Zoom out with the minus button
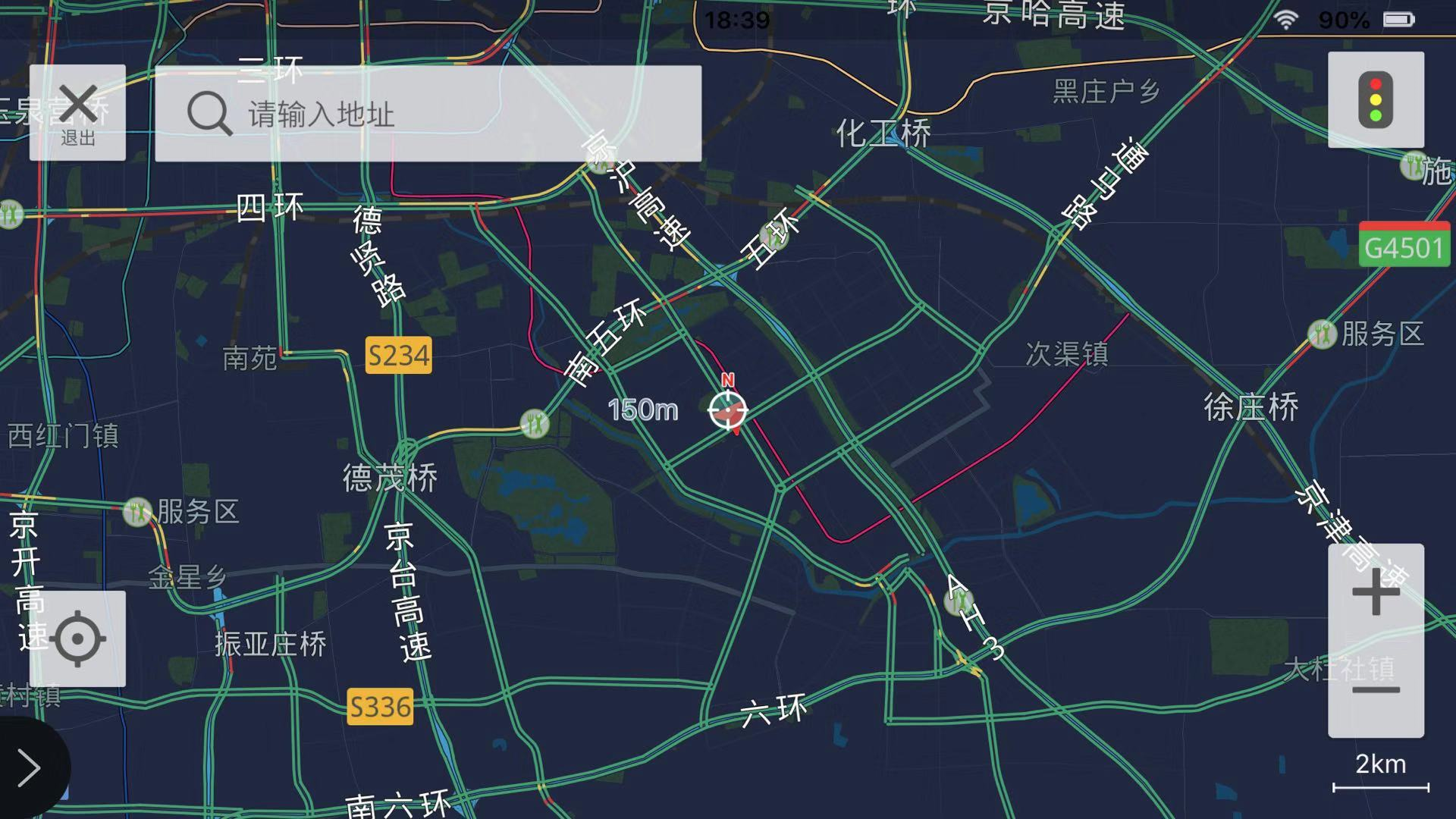This screenshot has height=819, width=1456. (x=1376, y=690)
